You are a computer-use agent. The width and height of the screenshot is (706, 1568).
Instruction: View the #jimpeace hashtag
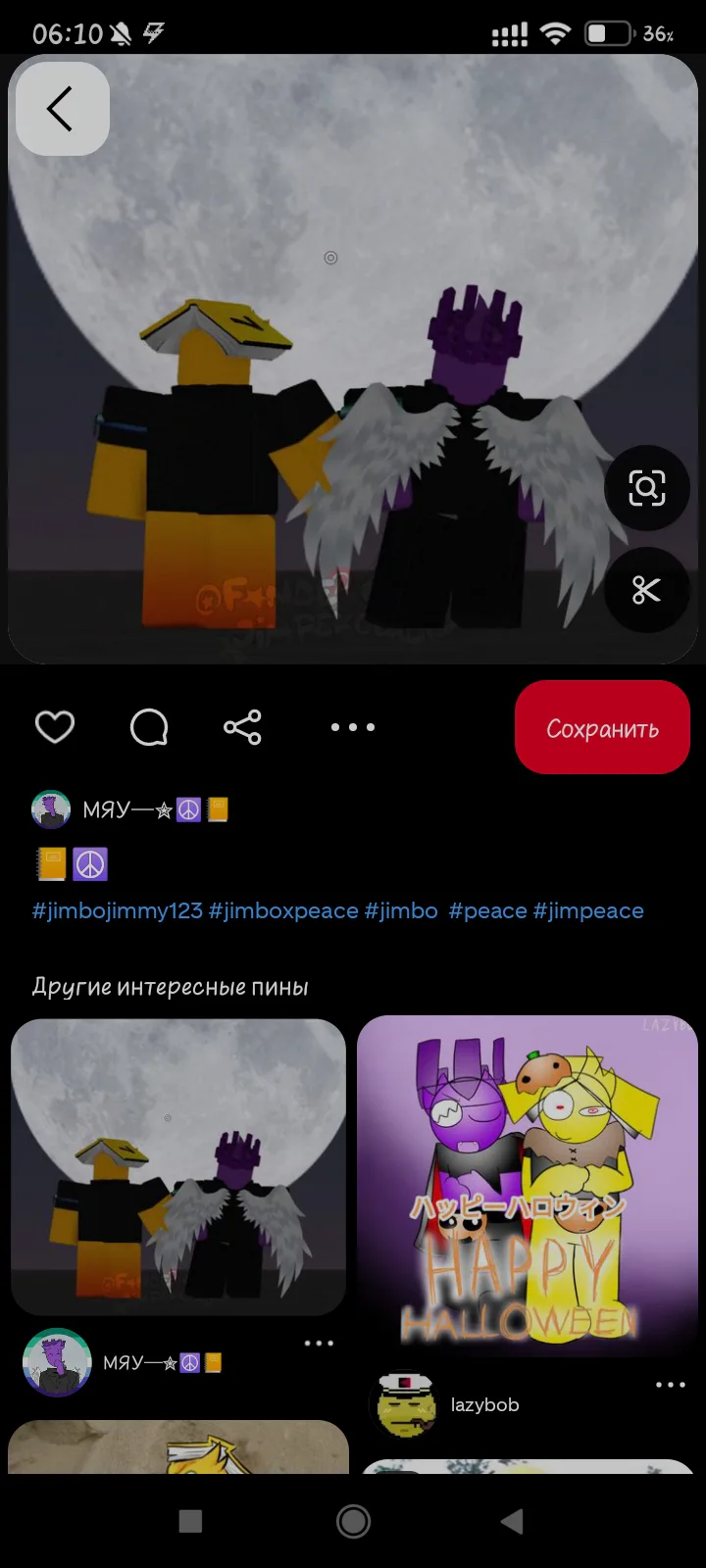click(588, 910)
